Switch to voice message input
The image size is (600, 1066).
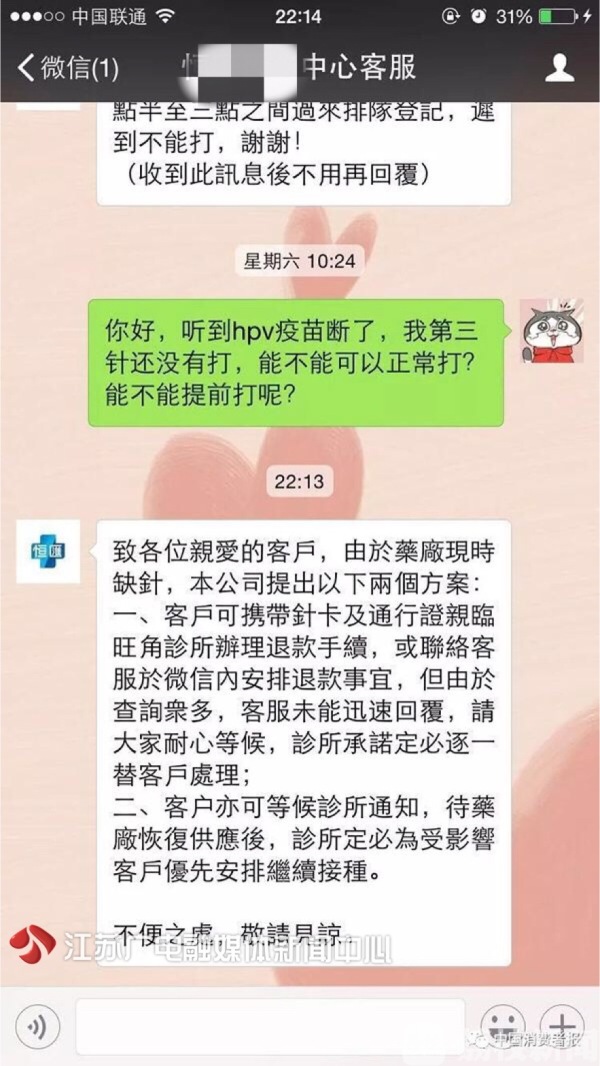[x=39, y=1026]
